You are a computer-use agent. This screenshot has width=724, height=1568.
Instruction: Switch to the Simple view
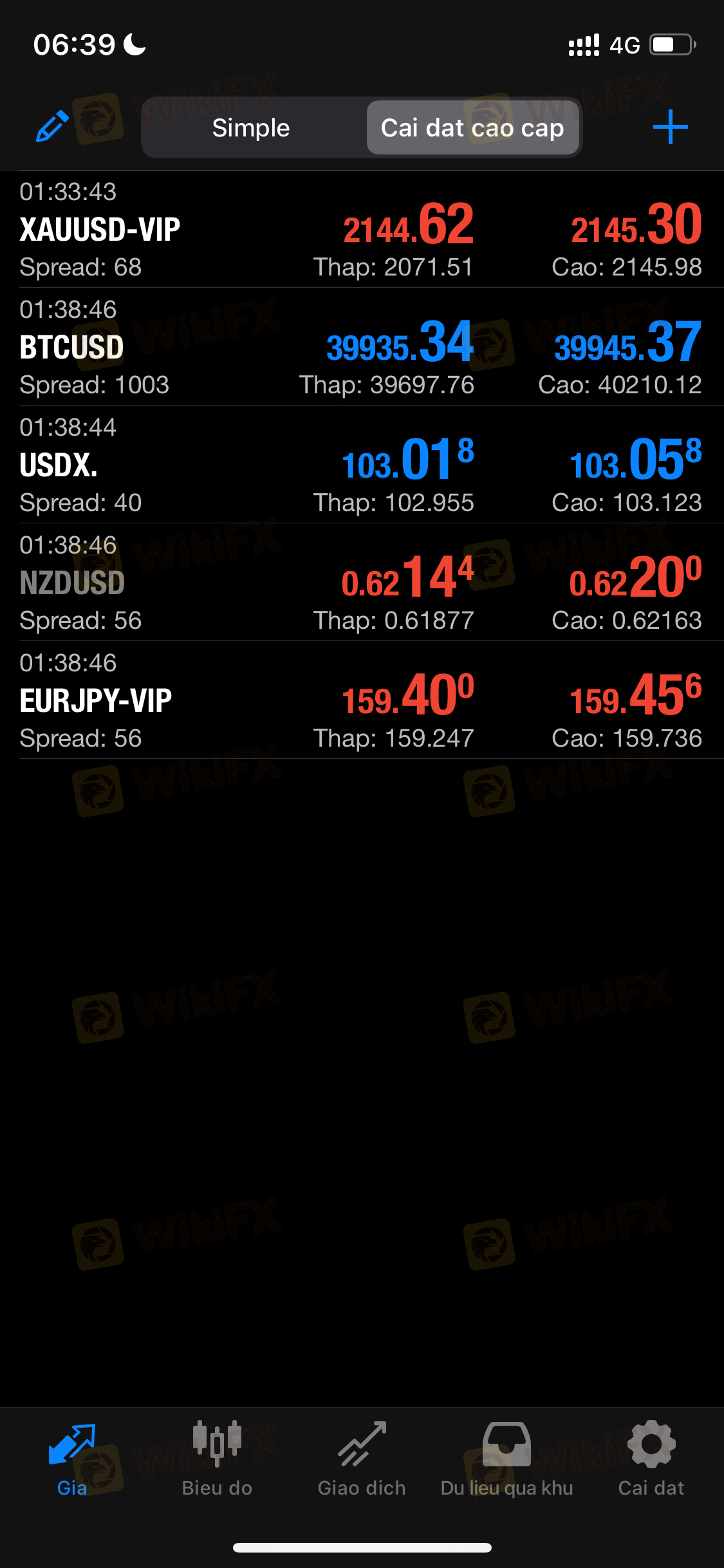point(251,127)
